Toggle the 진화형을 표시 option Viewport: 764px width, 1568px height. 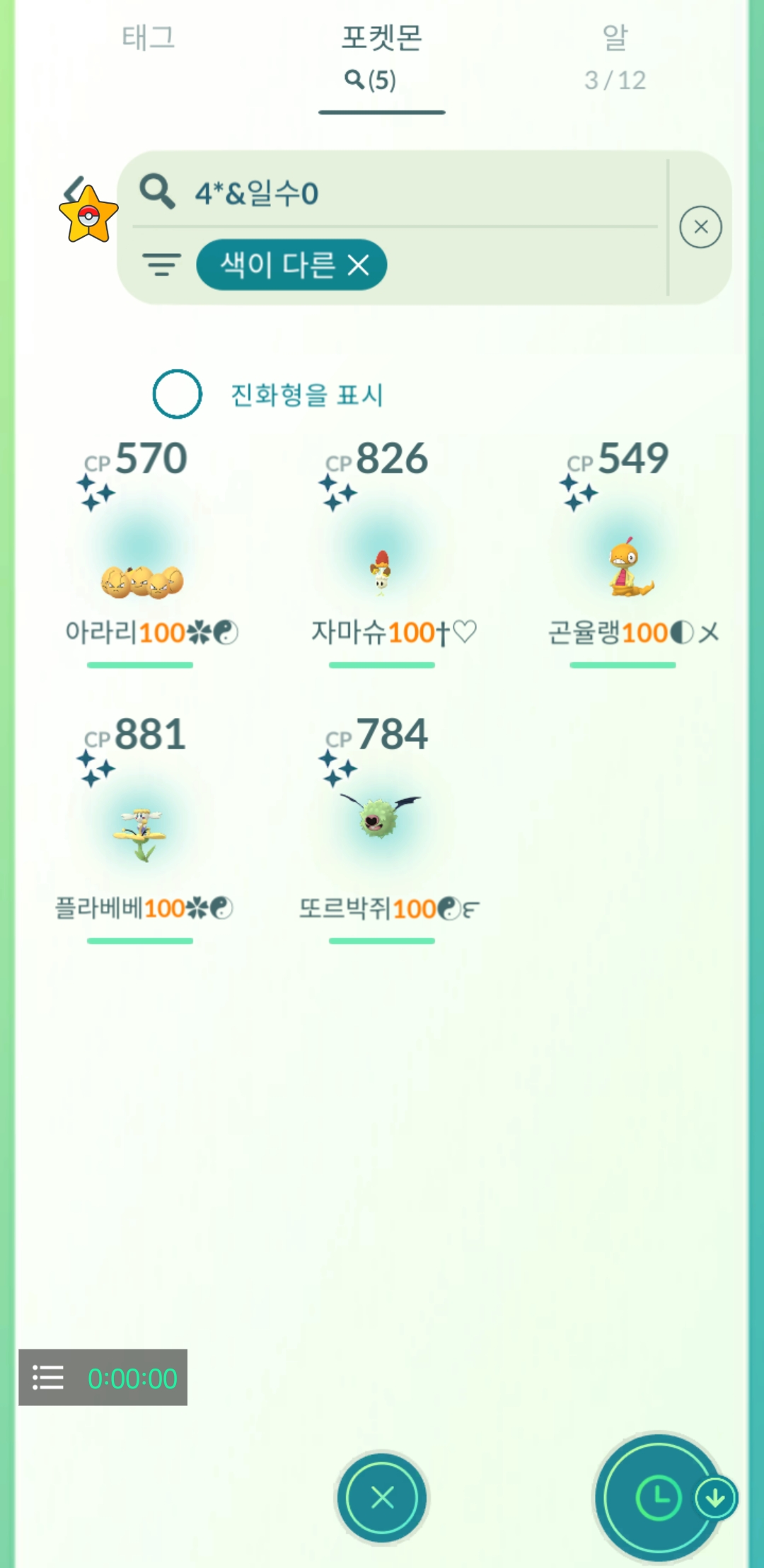(177, 394)
